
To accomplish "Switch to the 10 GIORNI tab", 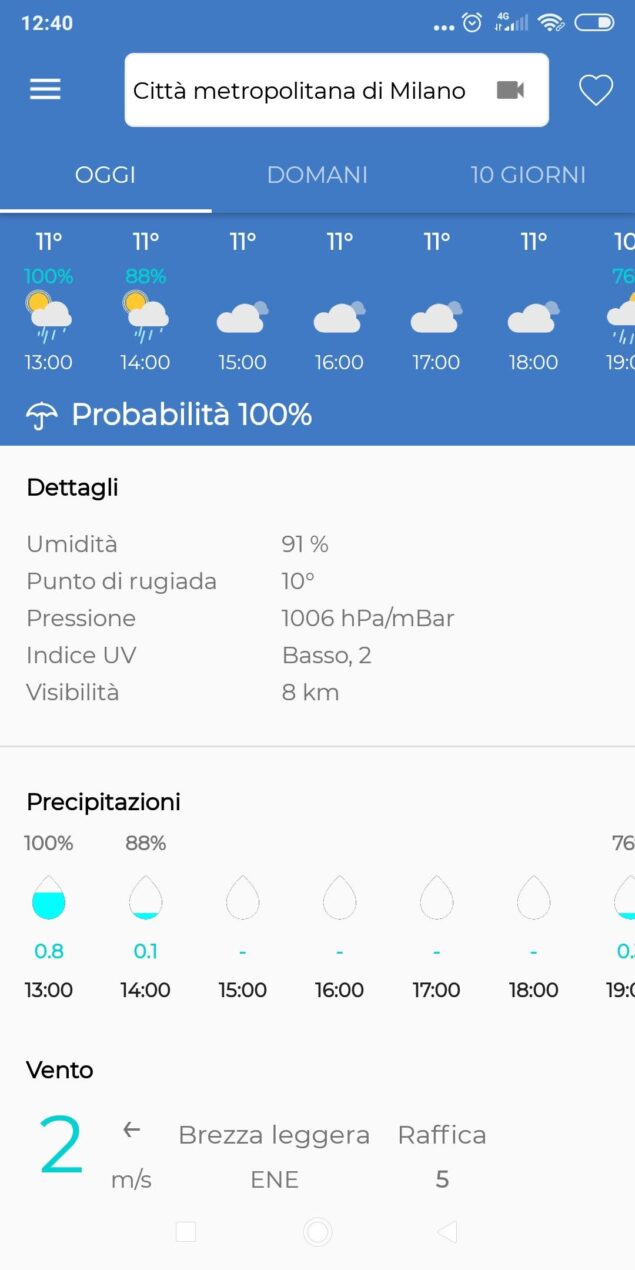I will pyautogui.click(x=528, y=175).
